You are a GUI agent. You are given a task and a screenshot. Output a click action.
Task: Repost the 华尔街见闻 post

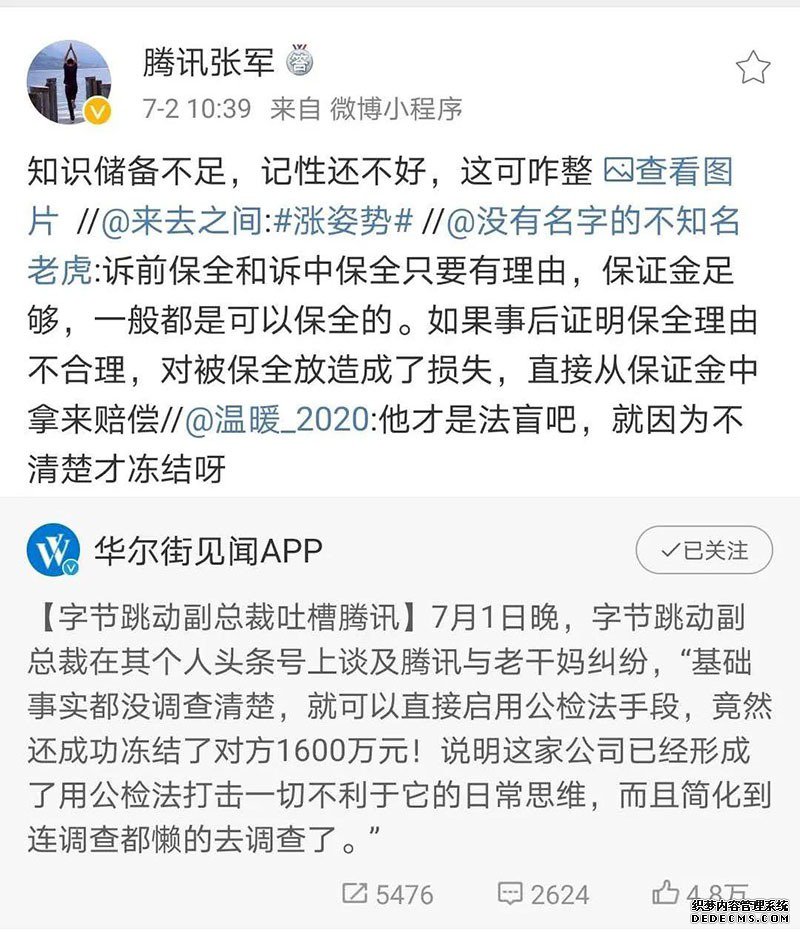tap(386, 893)
